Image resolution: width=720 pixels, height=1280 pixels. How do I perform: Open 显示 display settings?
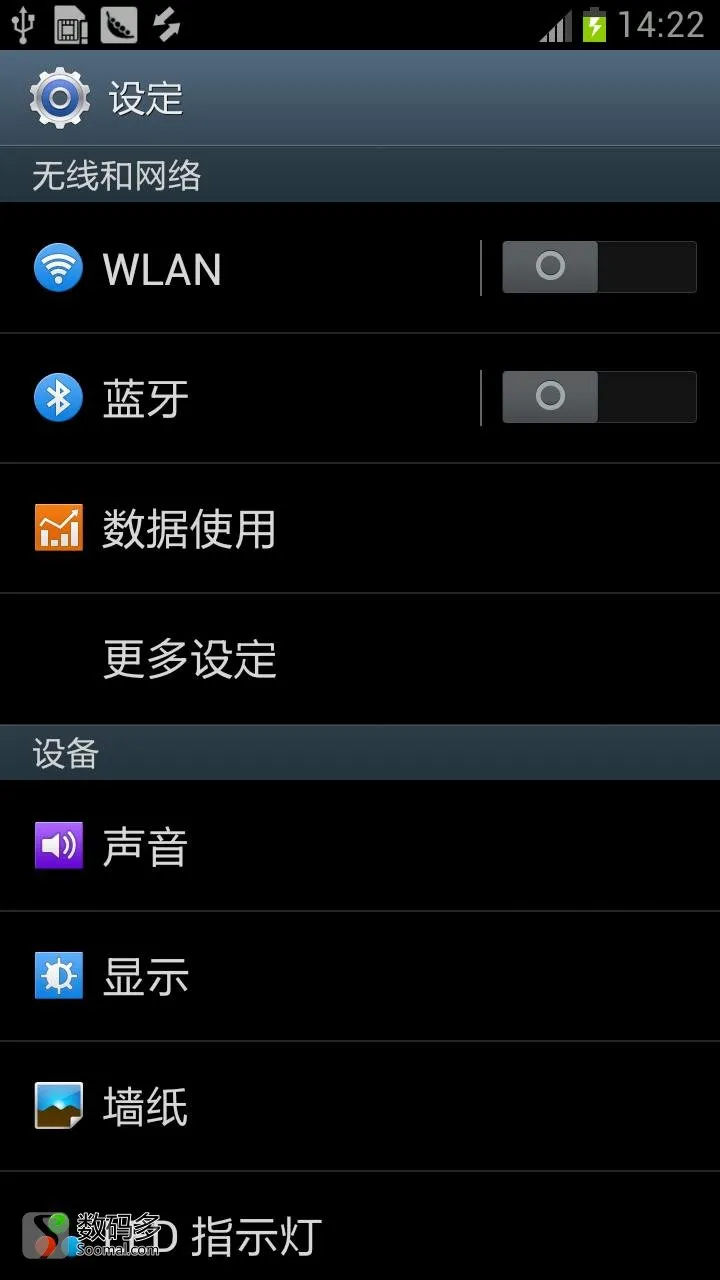point(360,976)
